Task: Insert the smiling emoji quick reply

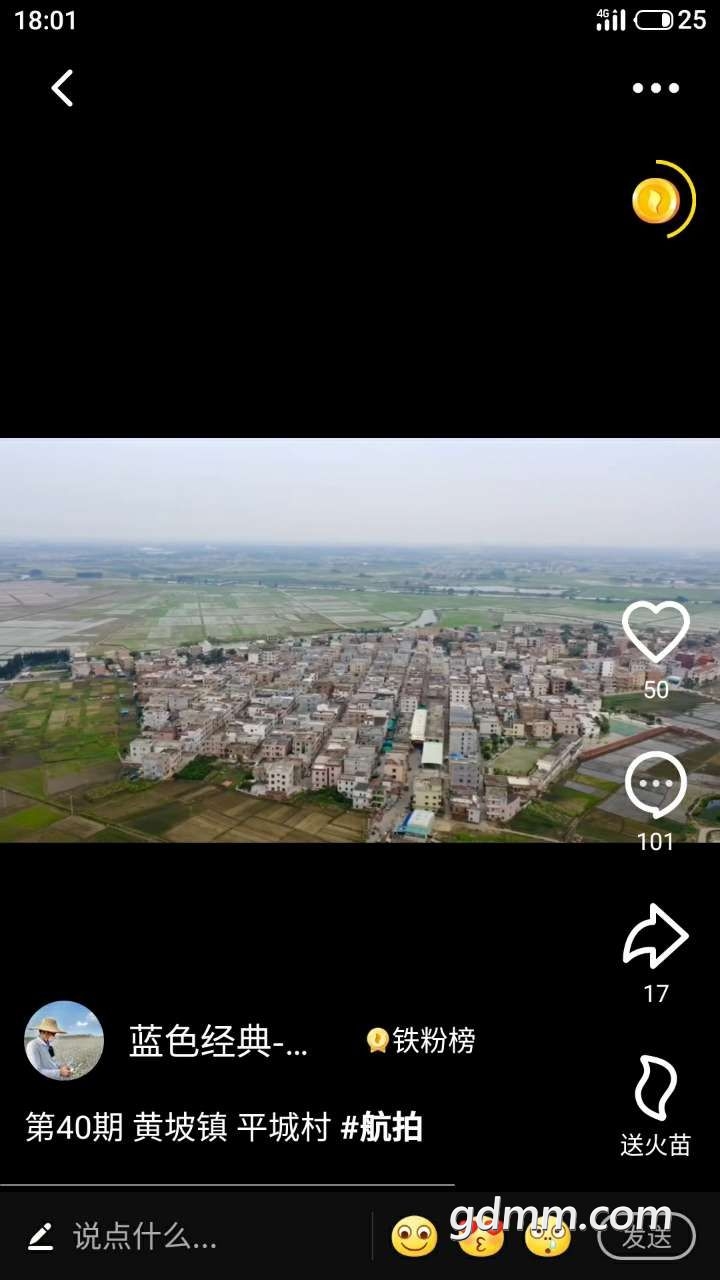Action: (x=414, y=1237)
